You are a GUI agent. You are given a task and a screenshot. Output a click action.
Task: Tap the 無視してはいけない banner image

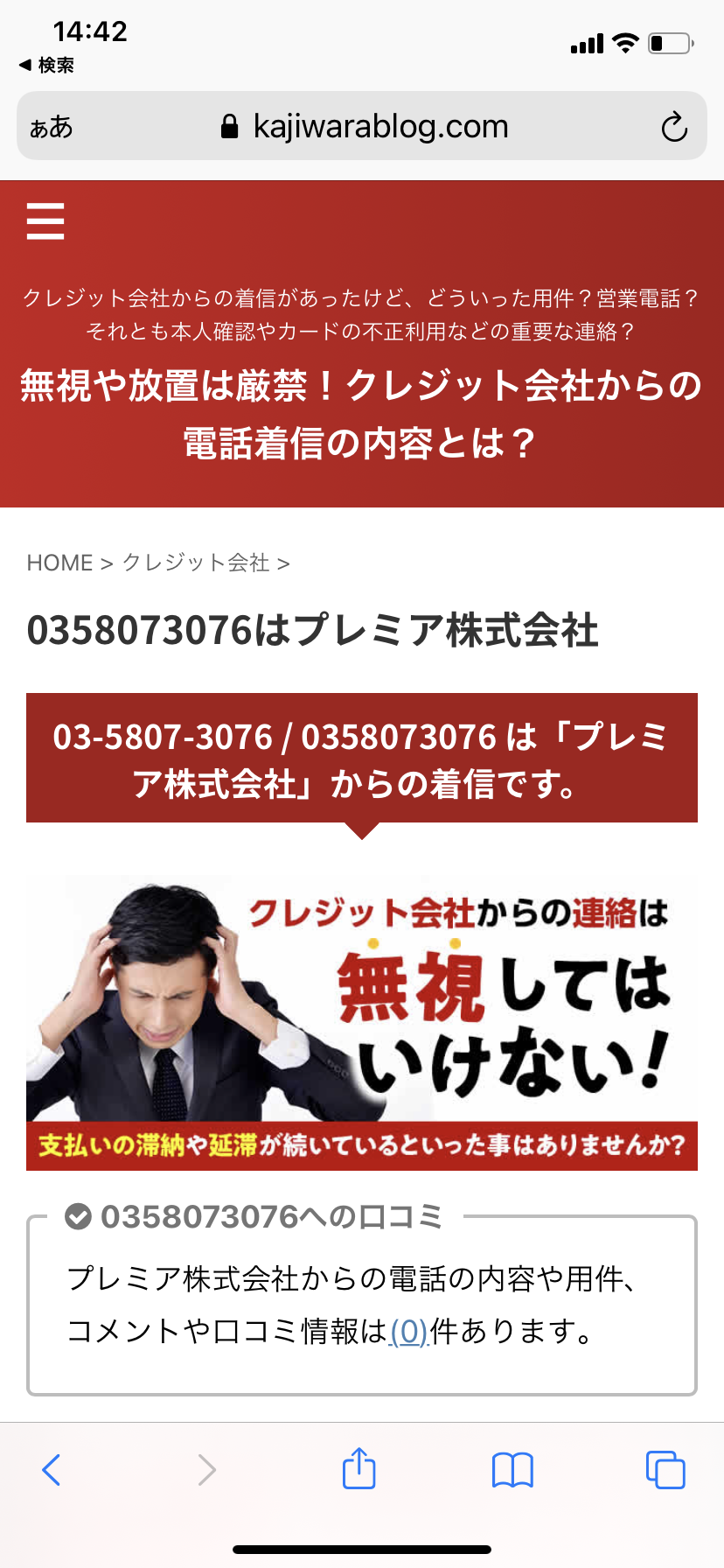[361, 1022]
